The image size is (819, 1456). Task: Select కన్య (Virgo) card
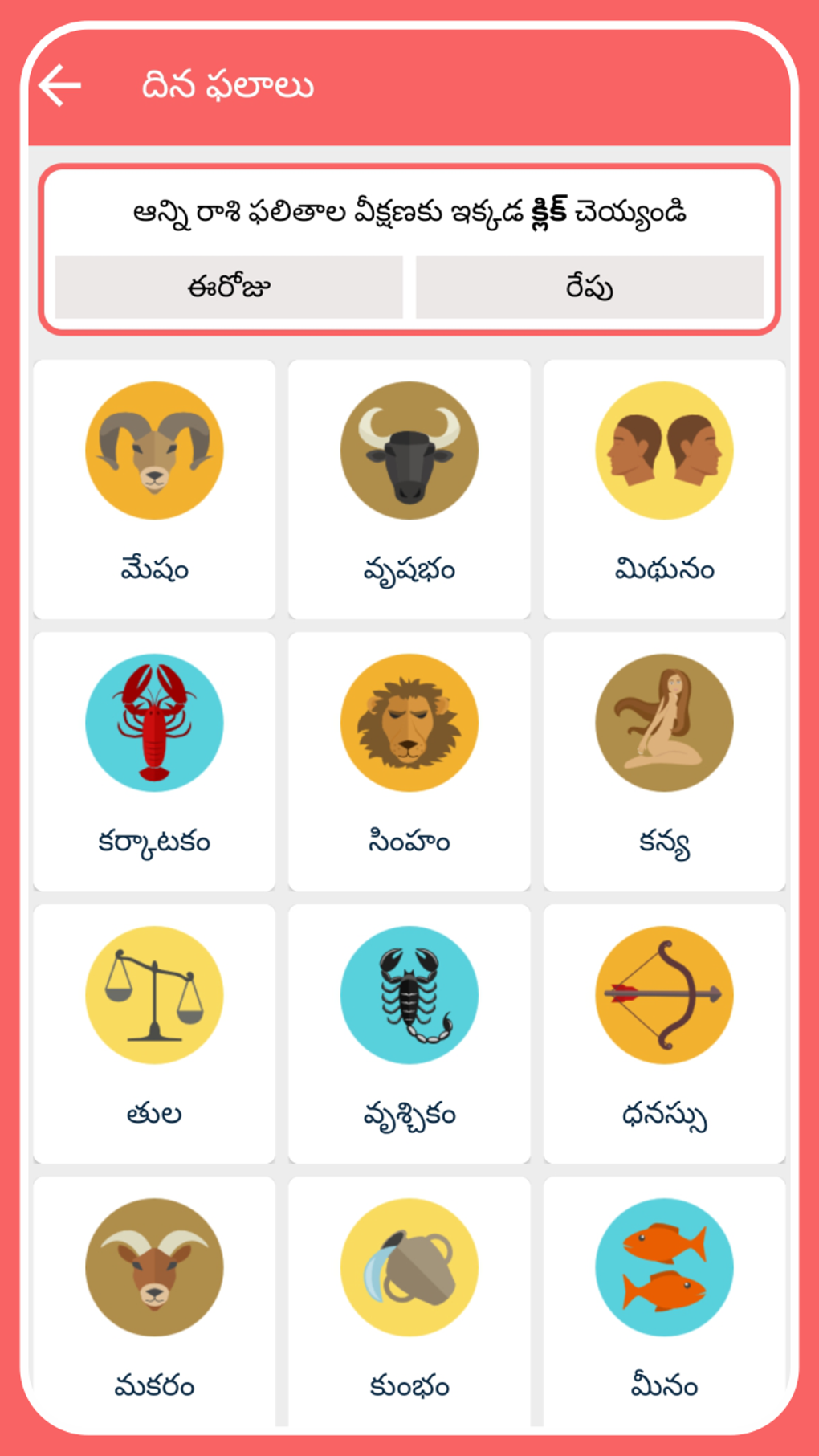664,761
